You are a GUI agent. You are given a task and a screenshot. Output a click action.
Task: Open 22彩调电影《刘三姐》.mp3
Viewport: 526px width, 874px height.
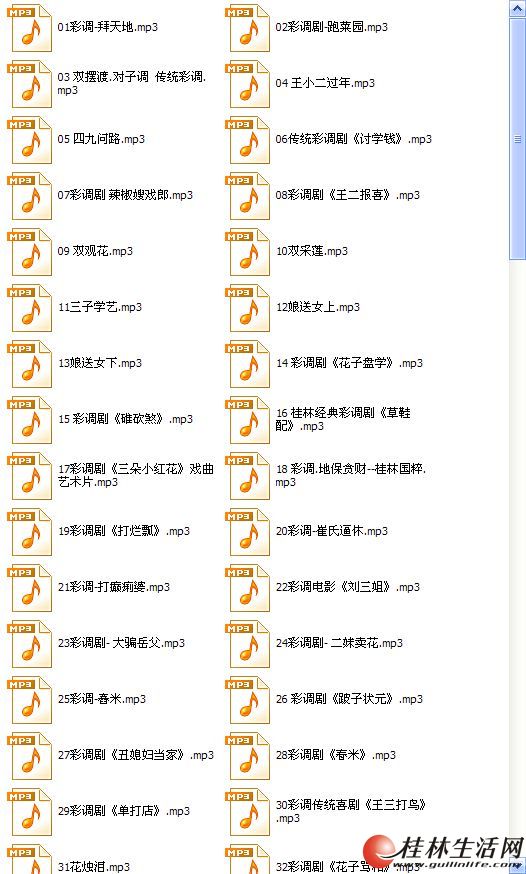348,587
